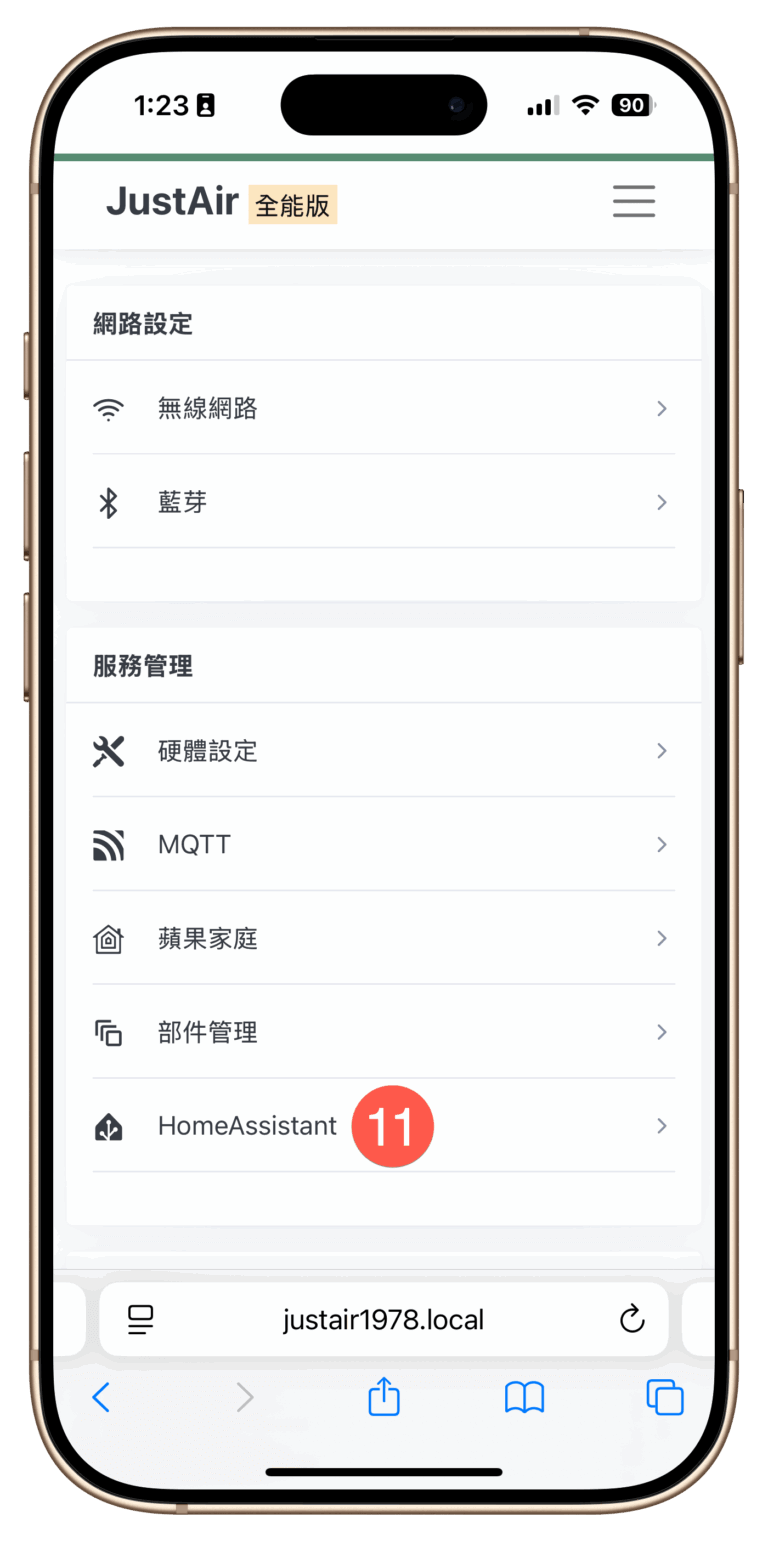The width and height of the screenshot is (768, 1541).
Task: Open the HomeAssistant row
Action: [x=248, y=1126]
